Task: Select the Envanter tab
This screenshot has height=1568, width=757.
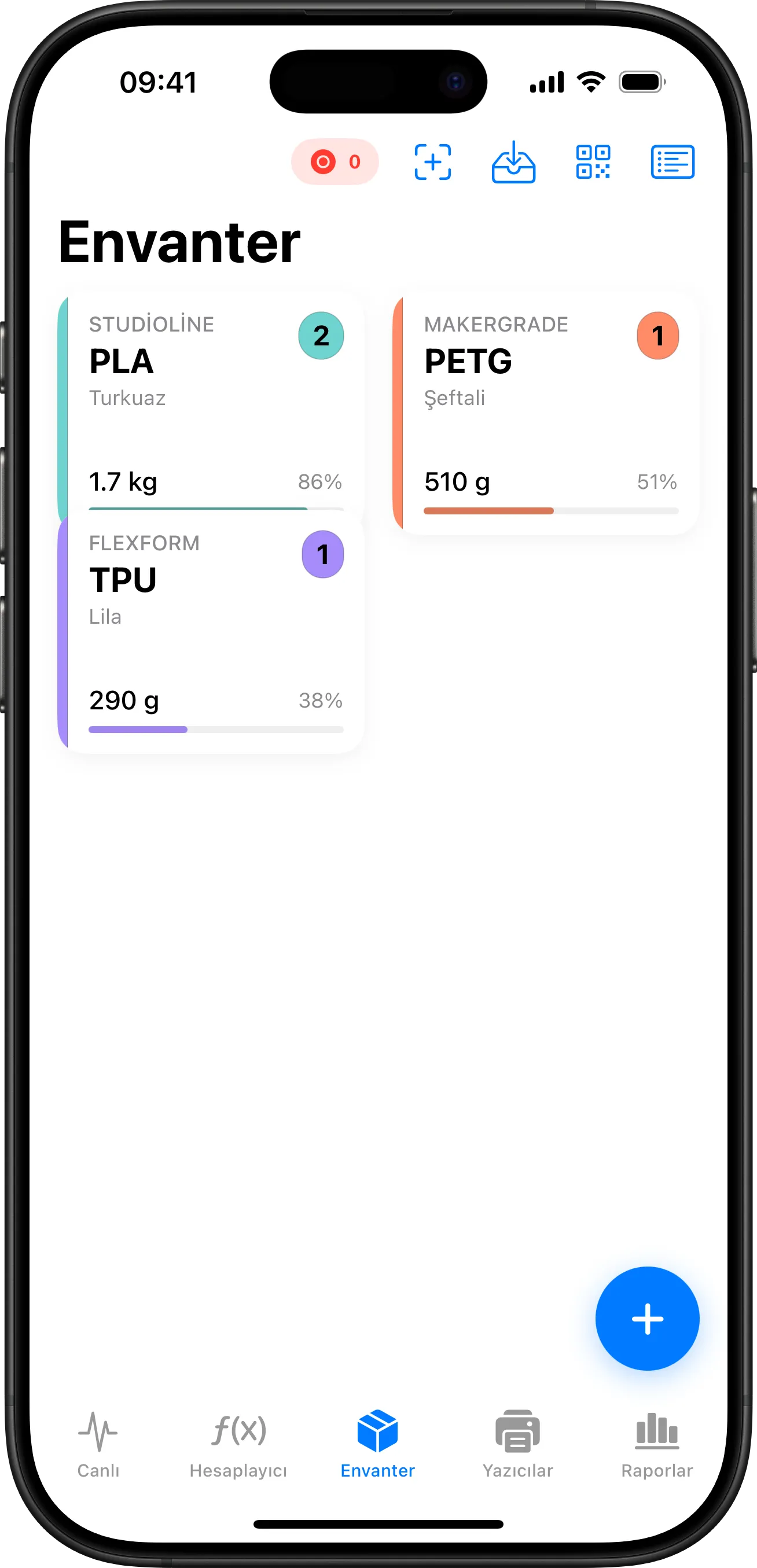Action: pyautogui.click(x=377, y=1444)
